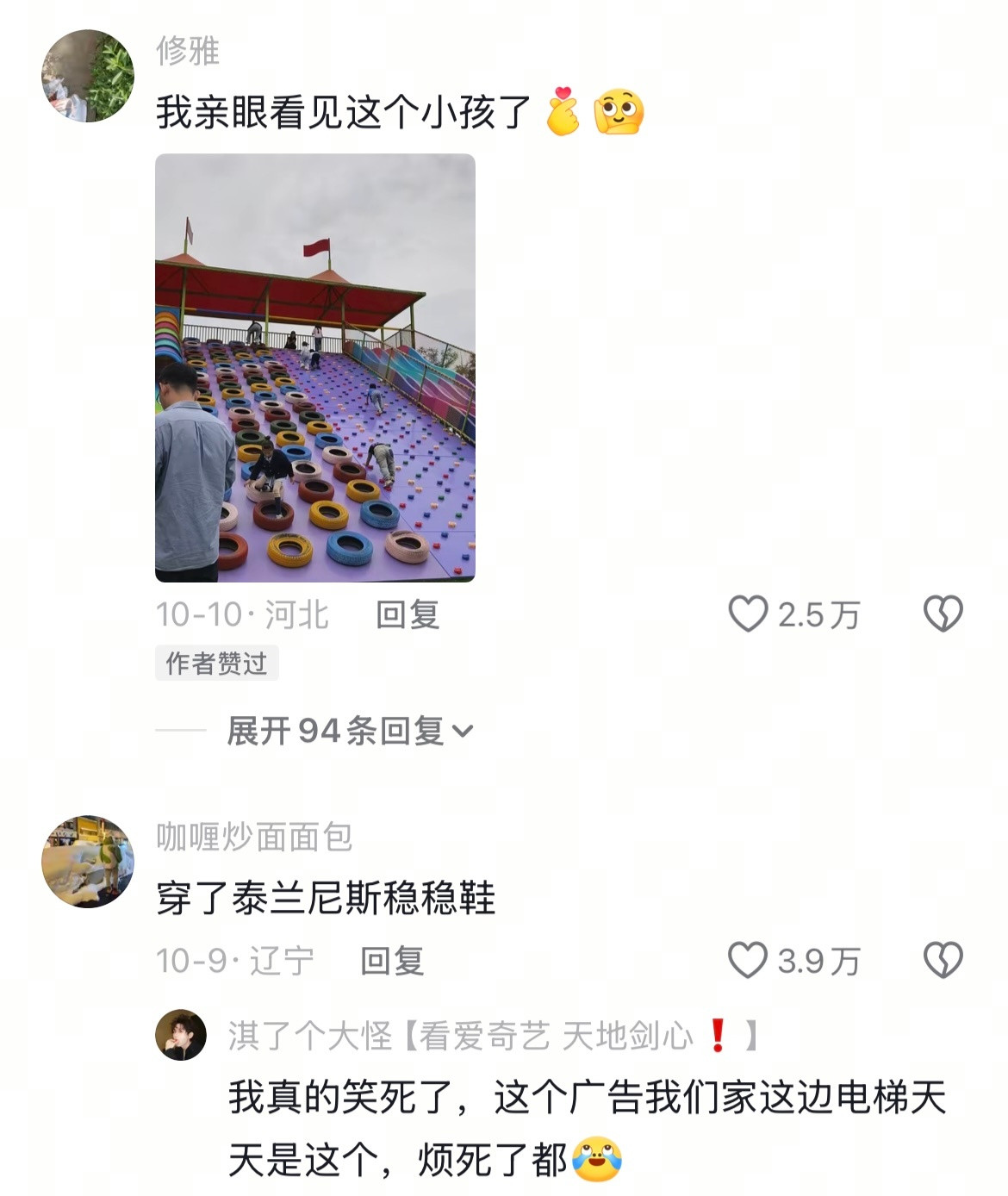Screen dimensions: 1008x1196
Task: Tap the finger-heart emoji in 修雅's comment
Action: tap(562, 113)
